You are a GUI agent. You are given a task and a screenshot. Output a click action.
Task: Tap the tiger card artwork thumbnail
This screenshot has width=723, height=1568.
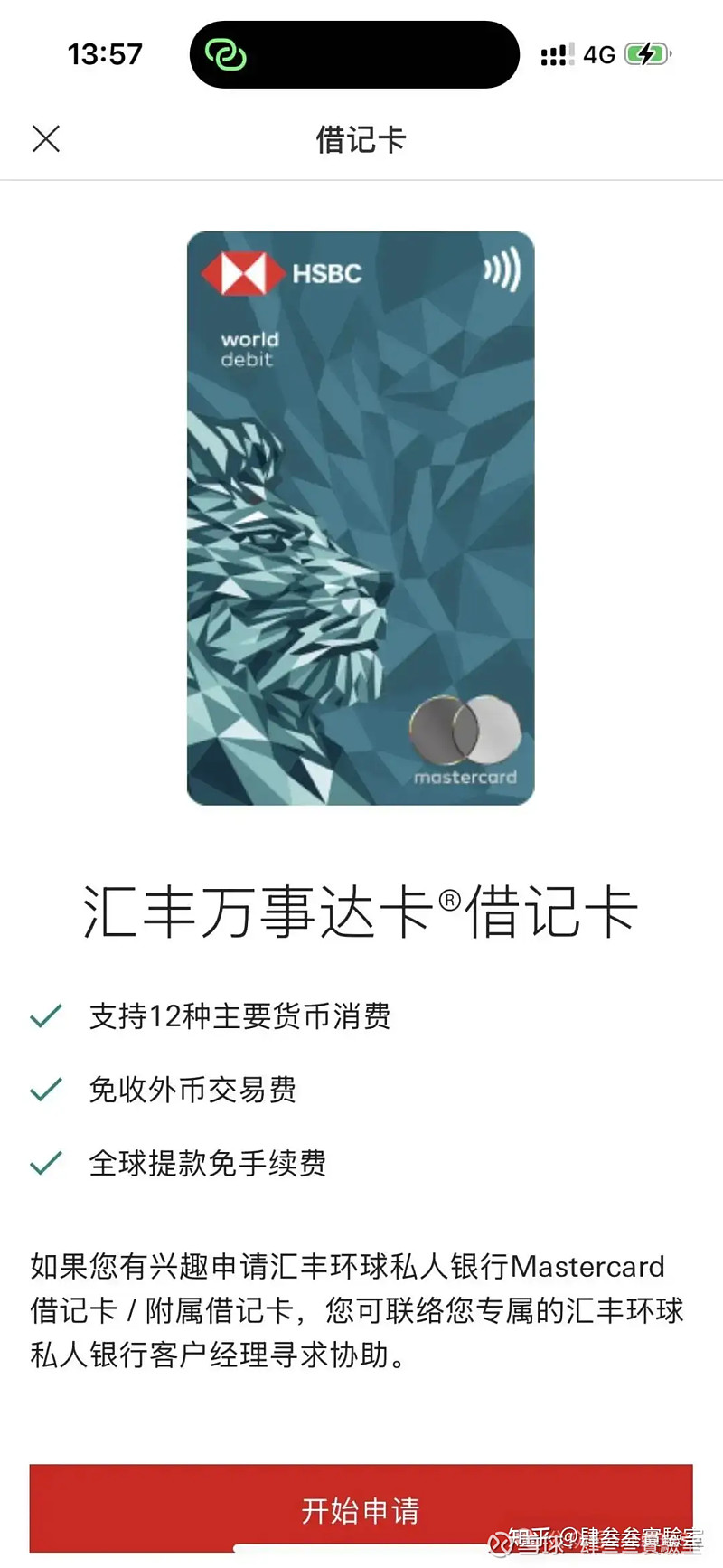(x=361, y=517)
